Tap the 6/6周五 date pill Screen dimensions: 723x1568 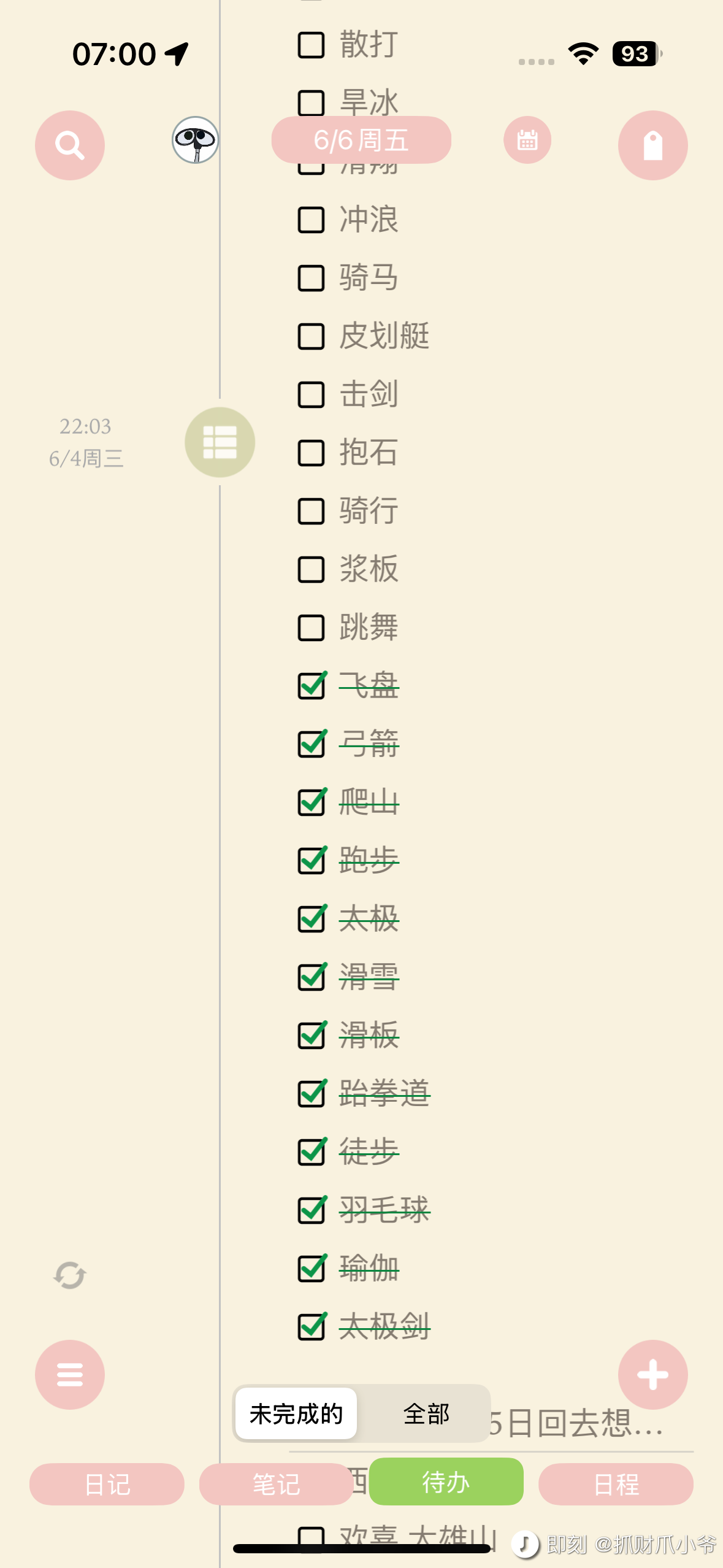(x=361, y=140)
